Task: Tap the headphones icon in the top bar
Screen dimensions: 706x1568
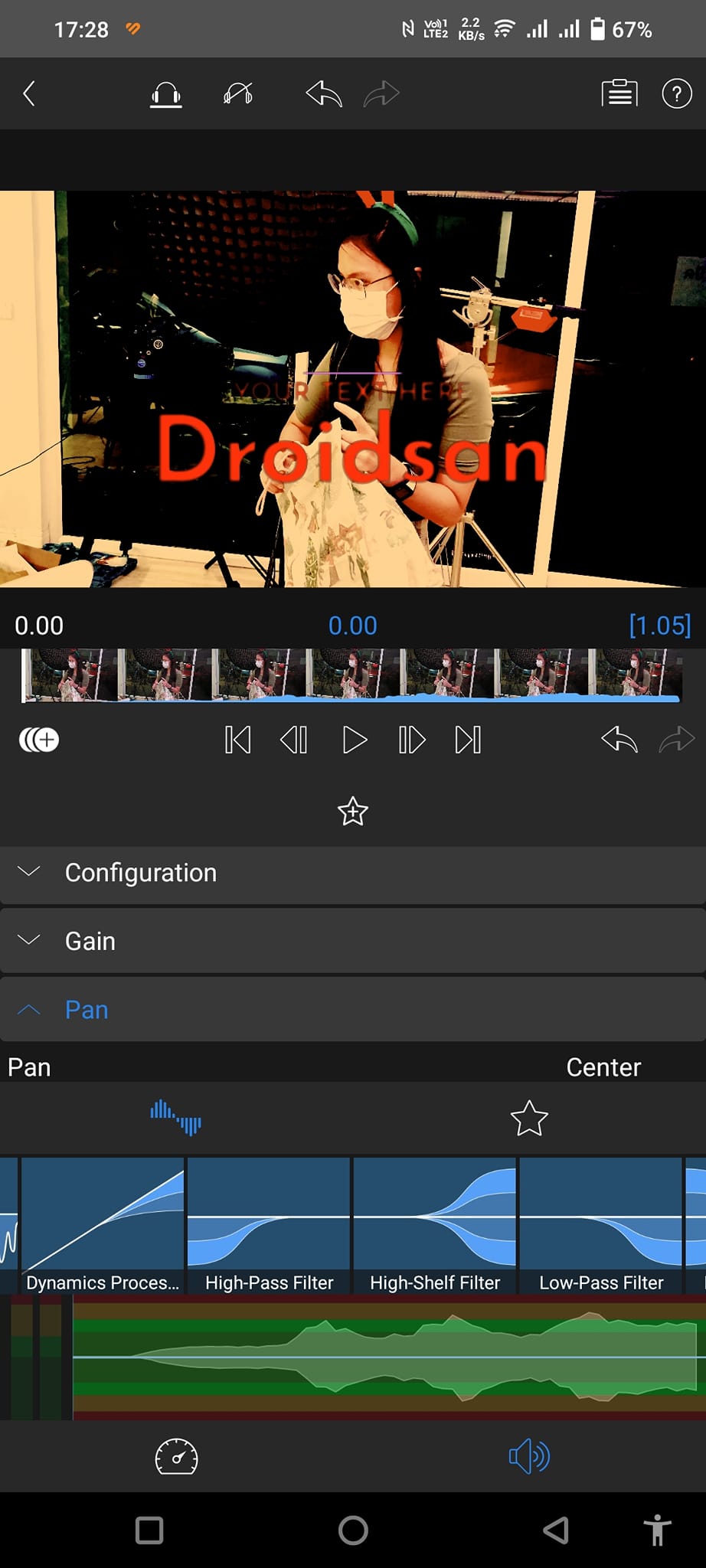Action: pos(165,94)
